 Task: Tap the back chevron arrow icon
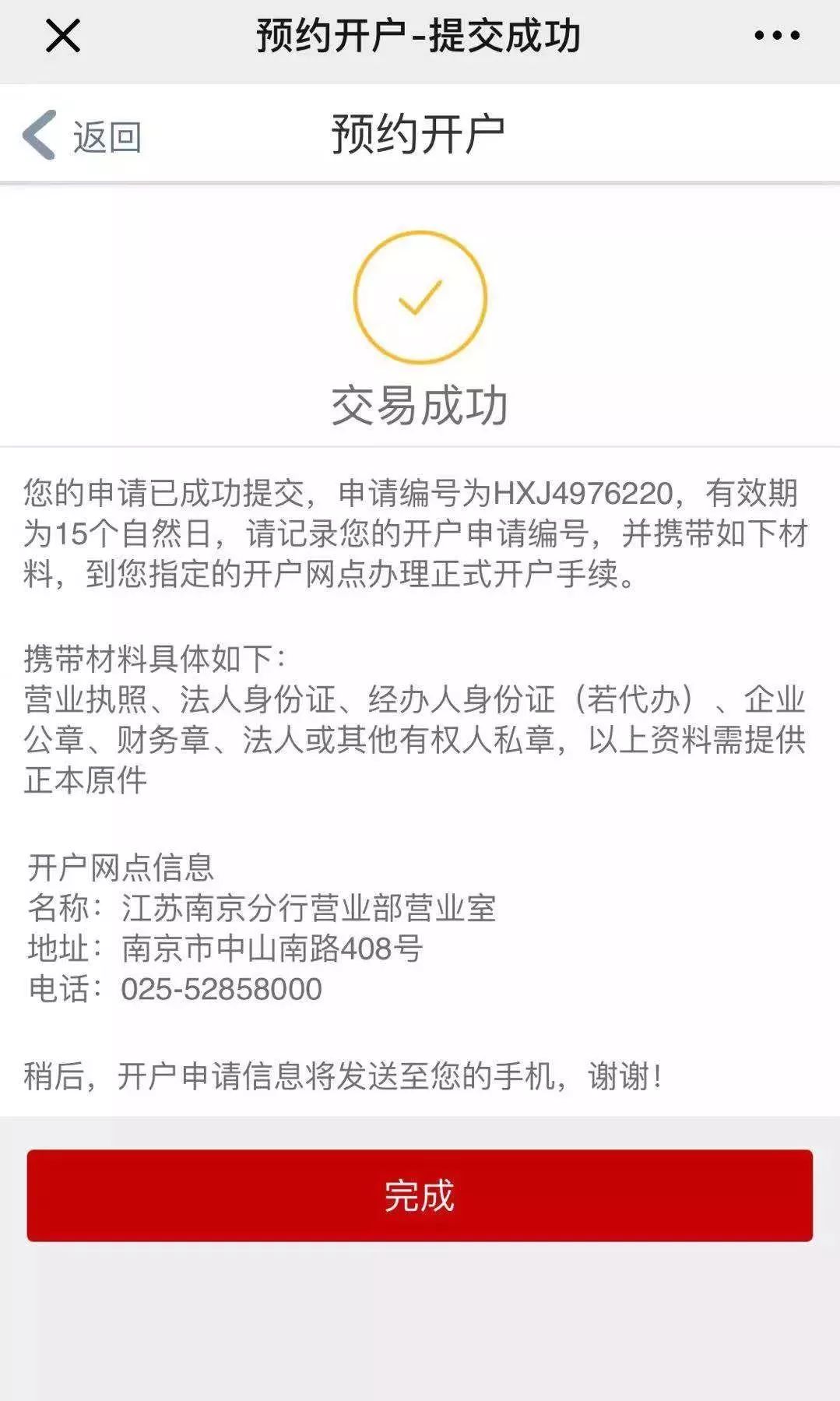[37, 134]
